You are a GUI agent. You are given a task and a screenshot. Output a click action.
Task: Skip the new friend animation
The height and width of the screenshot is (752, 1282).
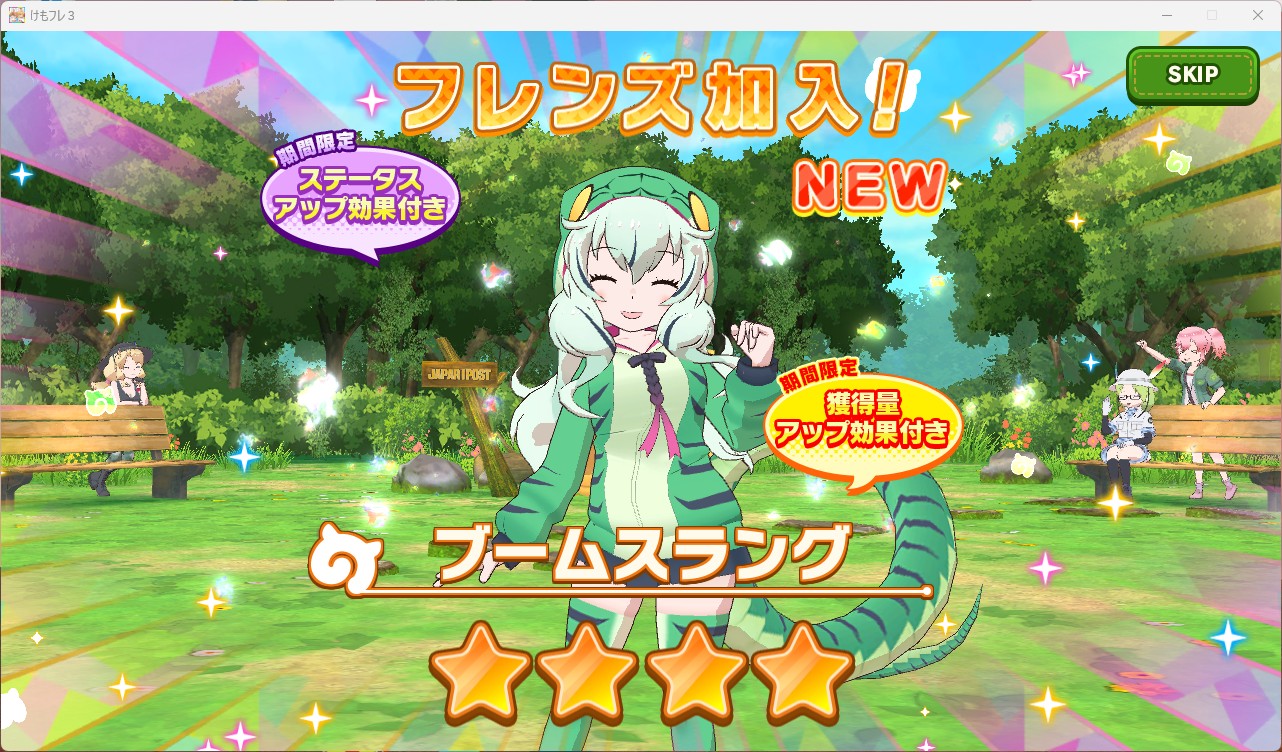tap(1192, 75)
